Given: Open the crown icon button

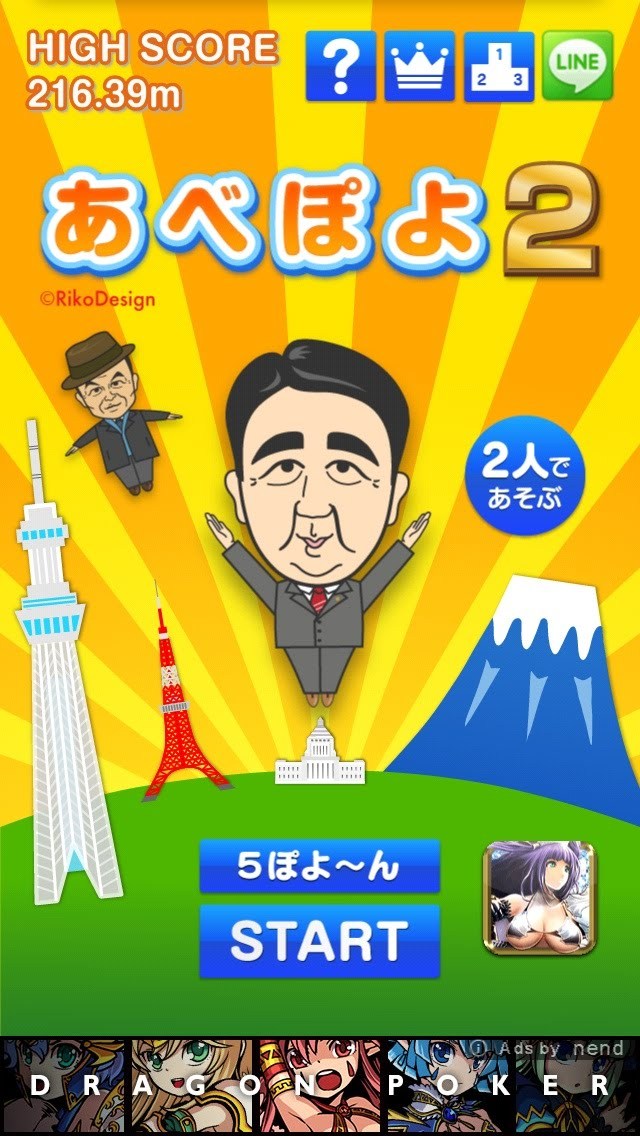Looking at the screenshot, I should pyautogui.click(x=419, y=66).
